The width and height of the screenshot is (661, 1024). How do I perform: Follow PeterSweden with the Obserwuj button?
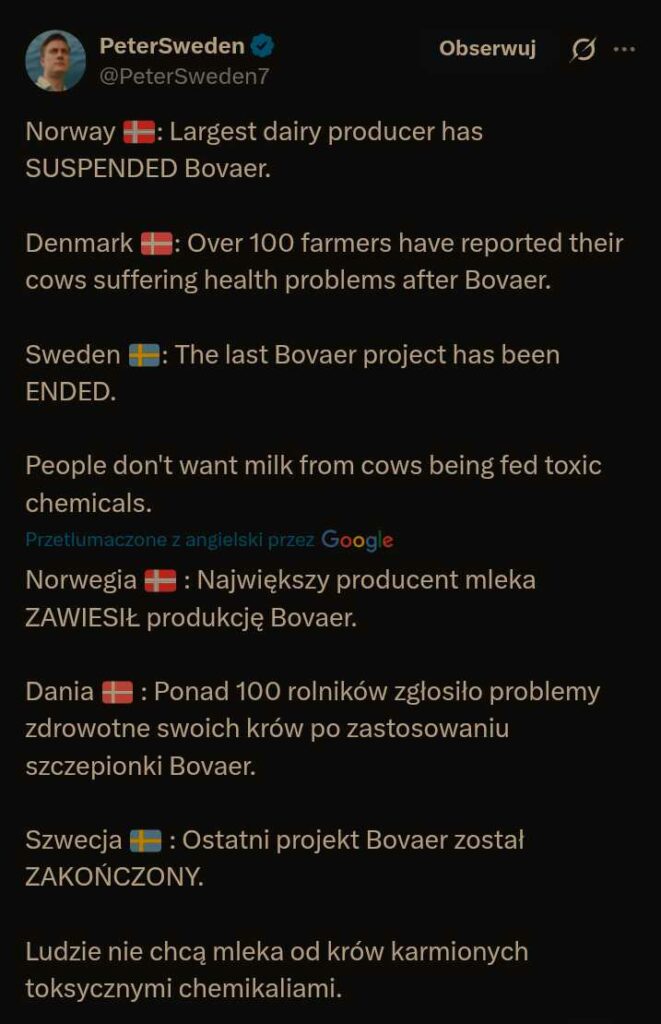tap(487, 48)
